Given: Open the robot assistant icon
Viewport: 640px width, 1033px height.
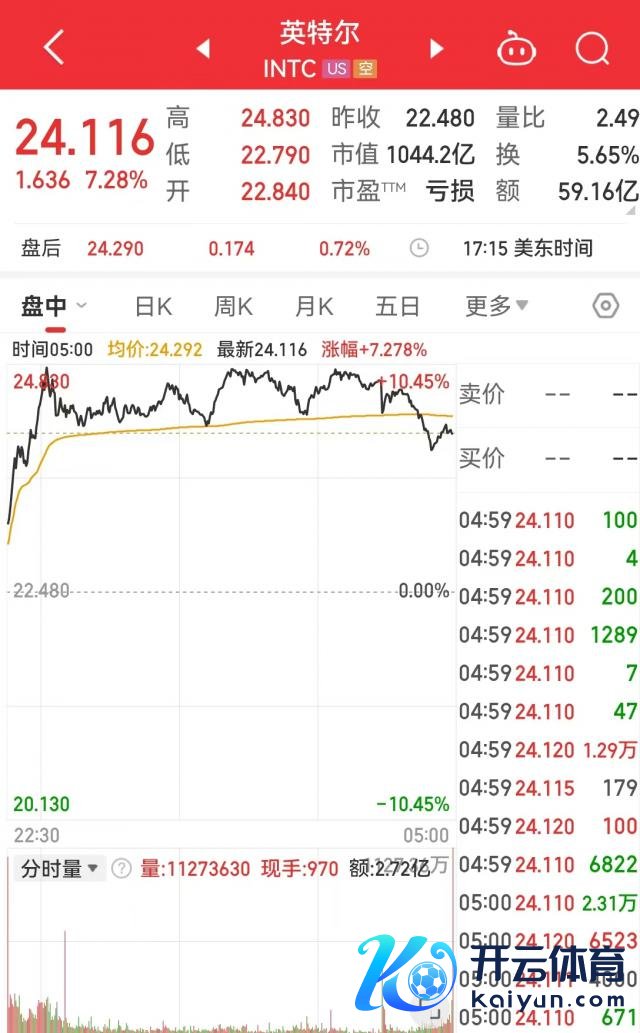Looking at the screenshot, I should click(517, 47).
